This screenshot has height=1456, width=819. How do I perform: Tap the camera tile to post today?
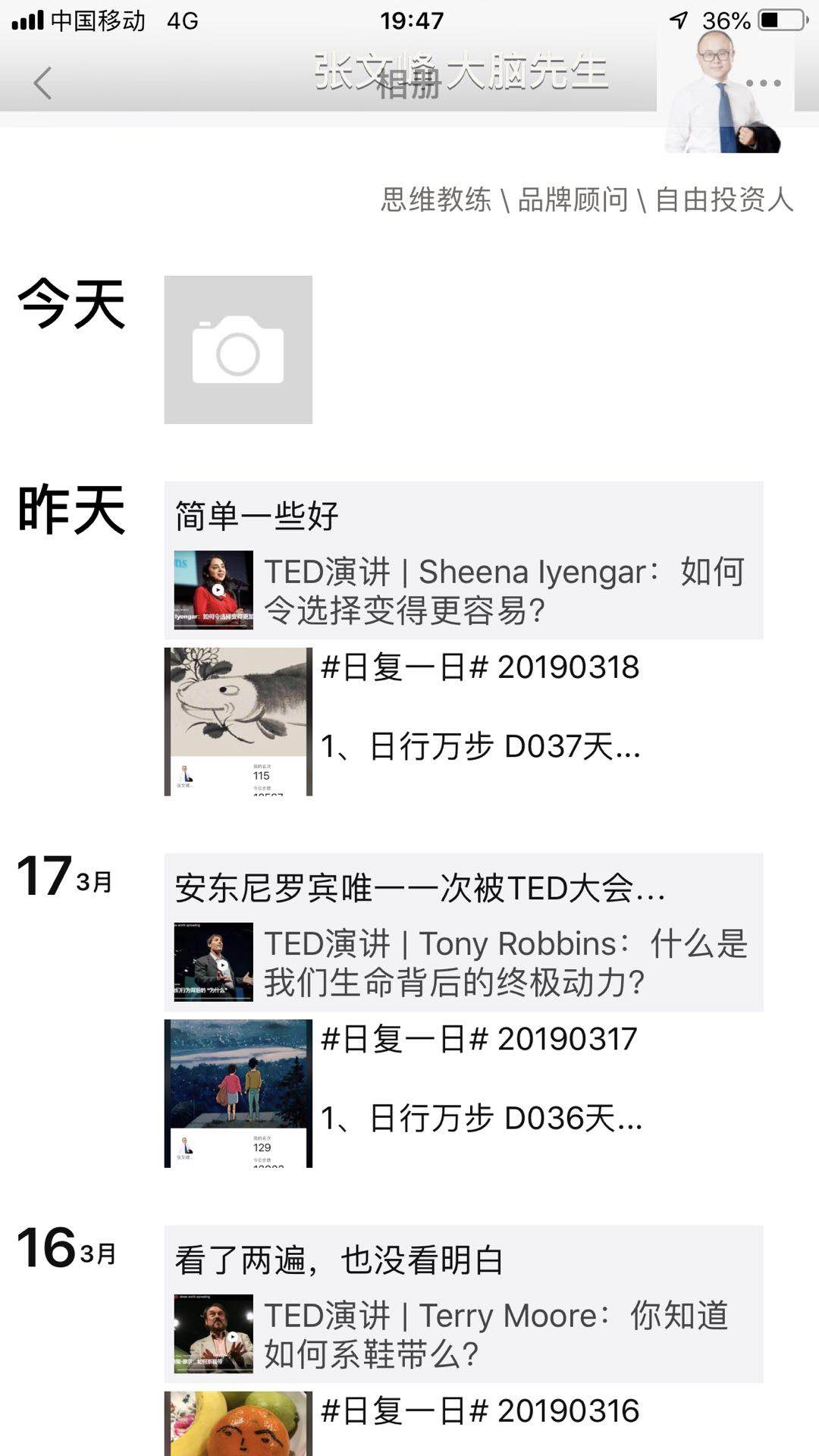tap(238, 350)
